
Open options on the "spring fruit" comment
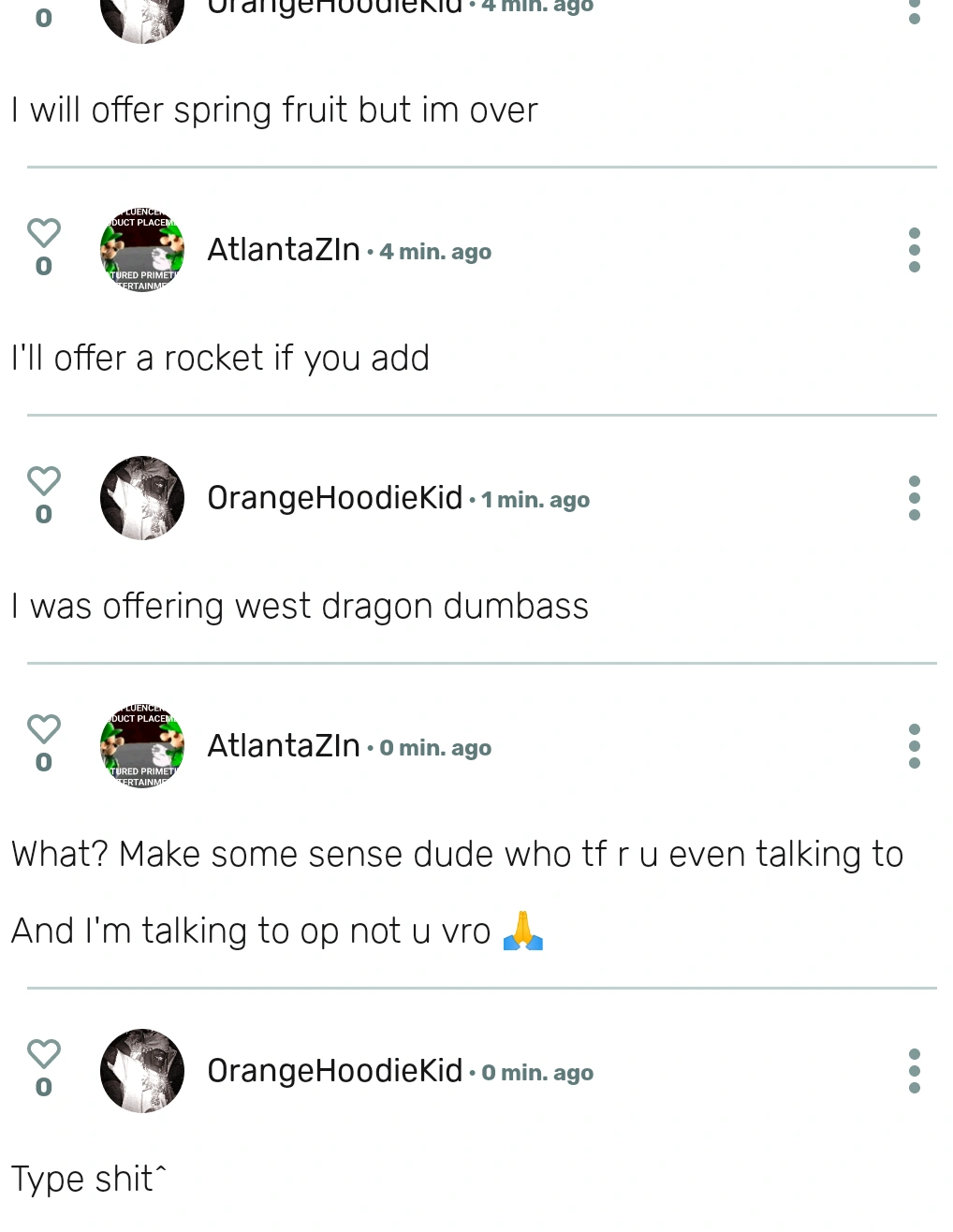[914, 11]
